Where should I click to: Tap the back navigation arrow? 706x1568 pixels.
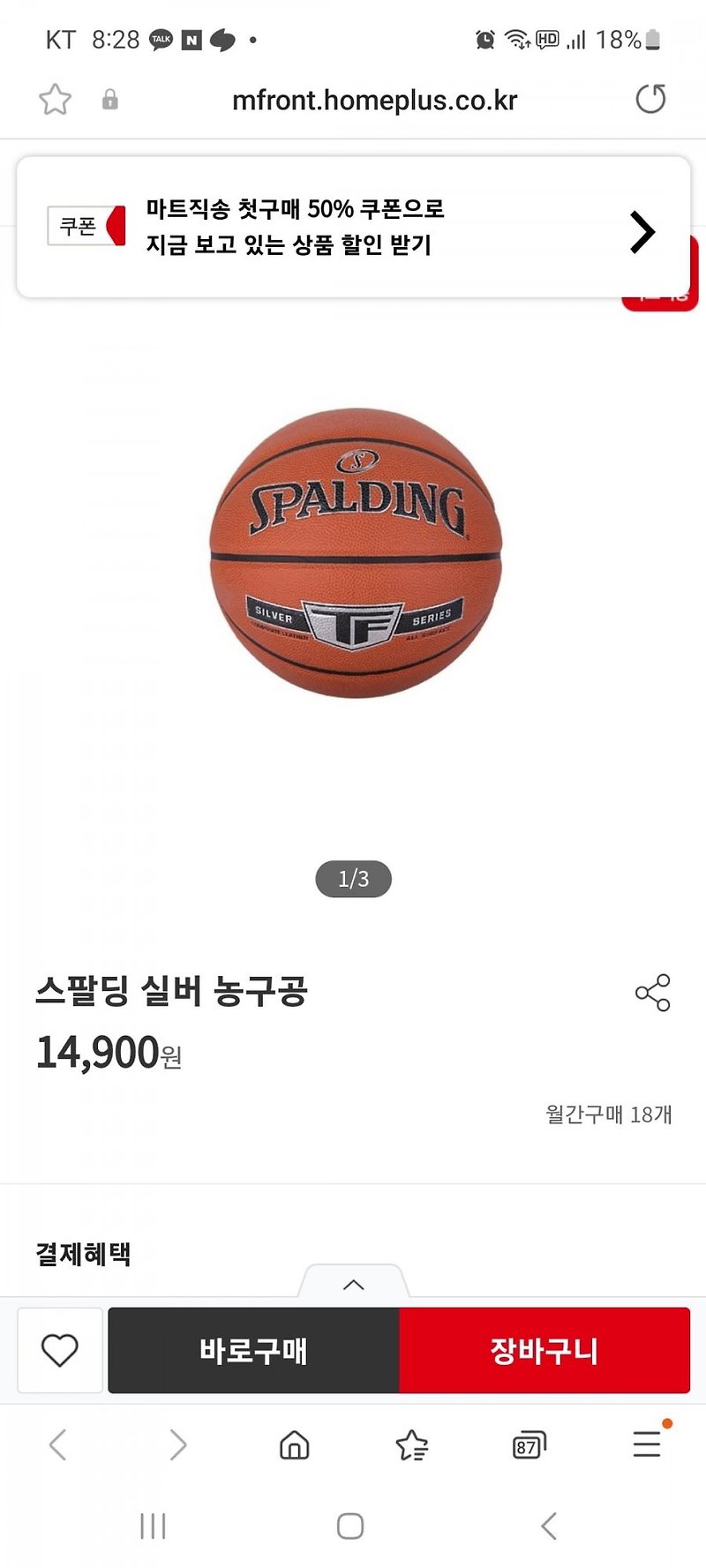pos(59,1445)
